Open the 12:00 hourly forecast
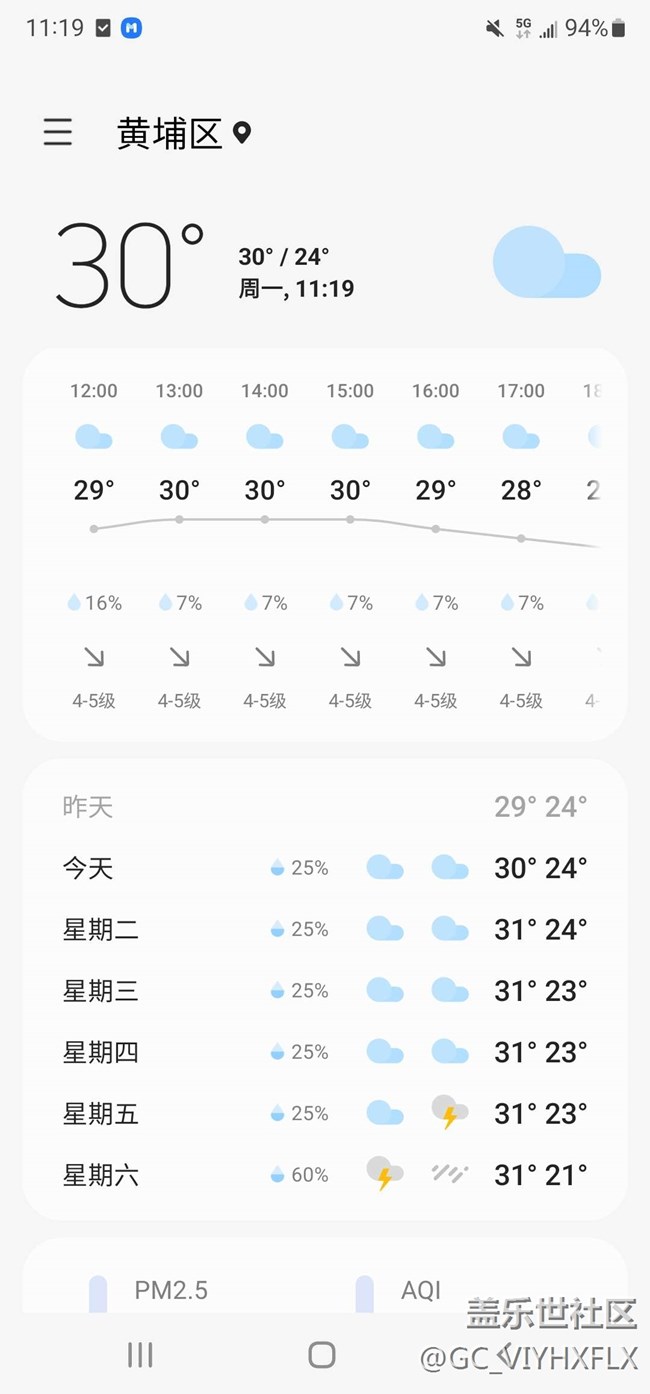The height and width of the screenshot is (1394, 650). click(94, 545)
